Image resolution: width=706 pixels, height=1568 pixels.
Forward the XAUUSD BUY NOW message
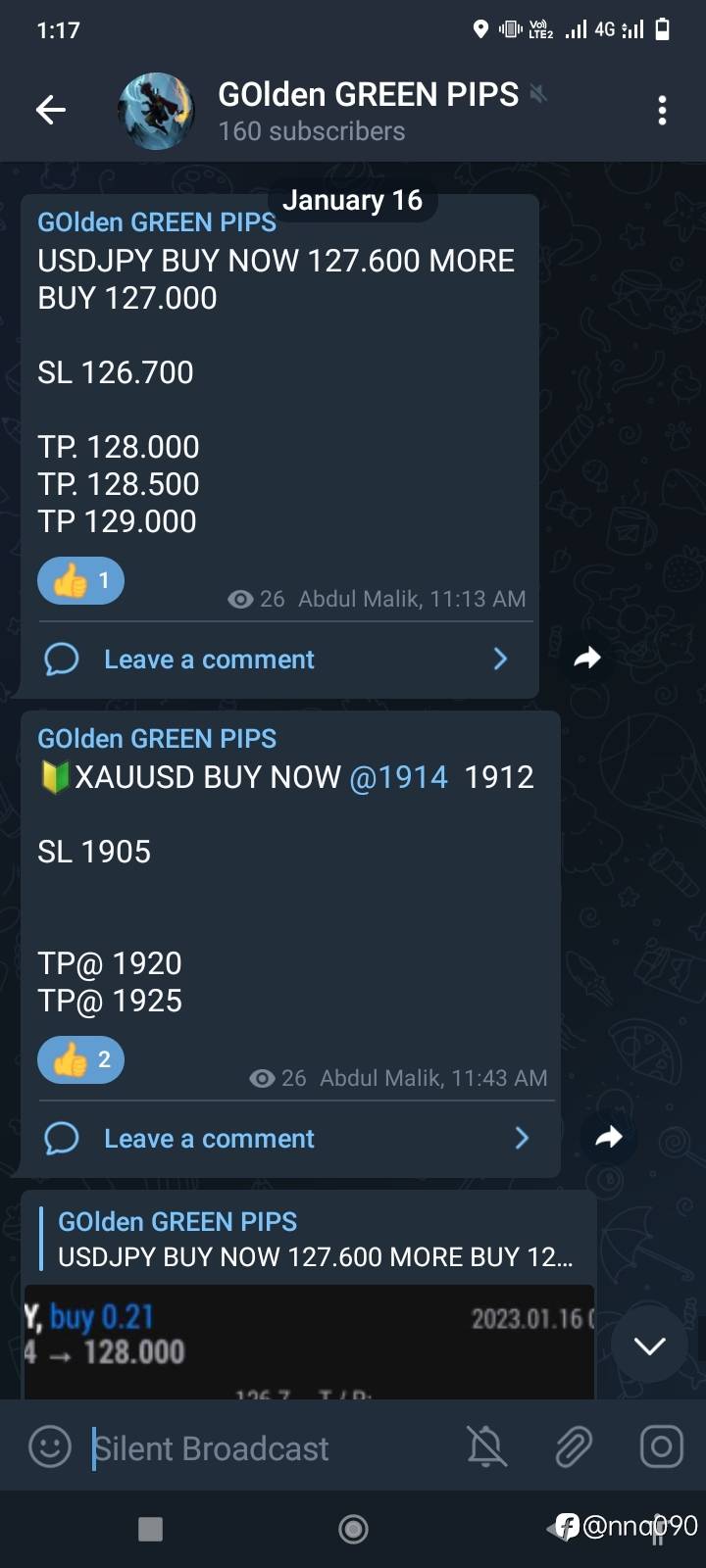point(608,1137)
